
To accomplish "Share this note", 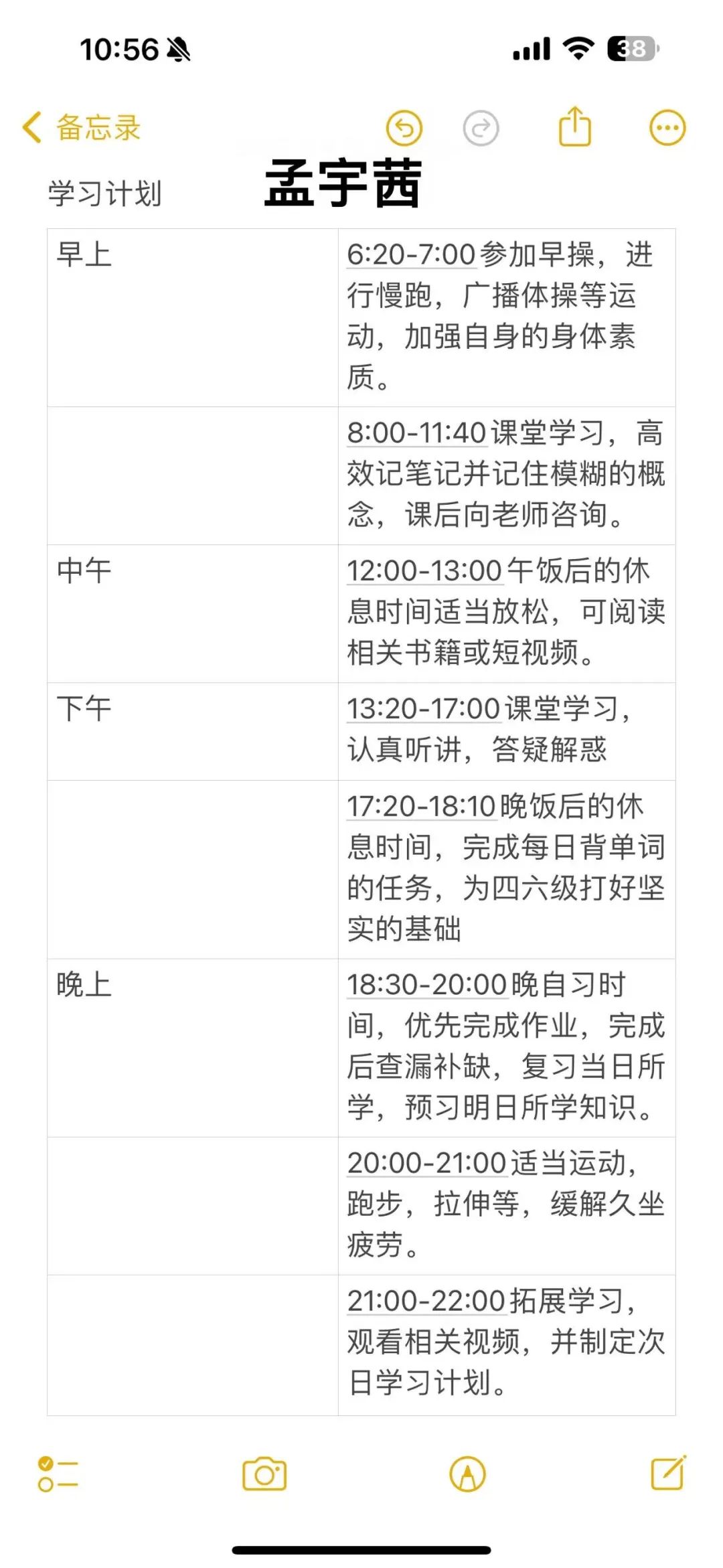I will click(x=575, y=125).
